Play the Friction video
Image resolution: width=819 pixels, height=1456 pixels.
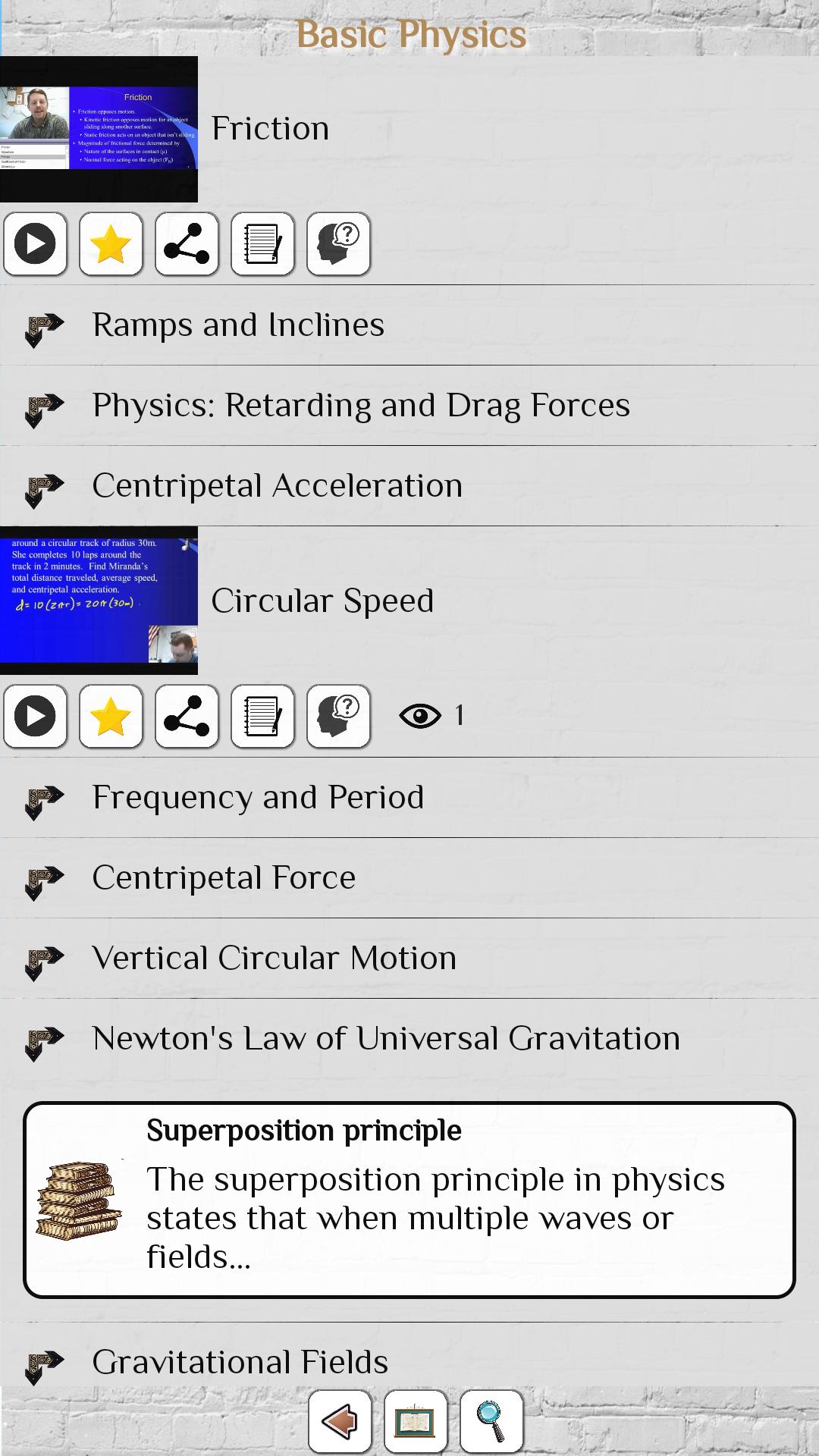pos(36,243)
